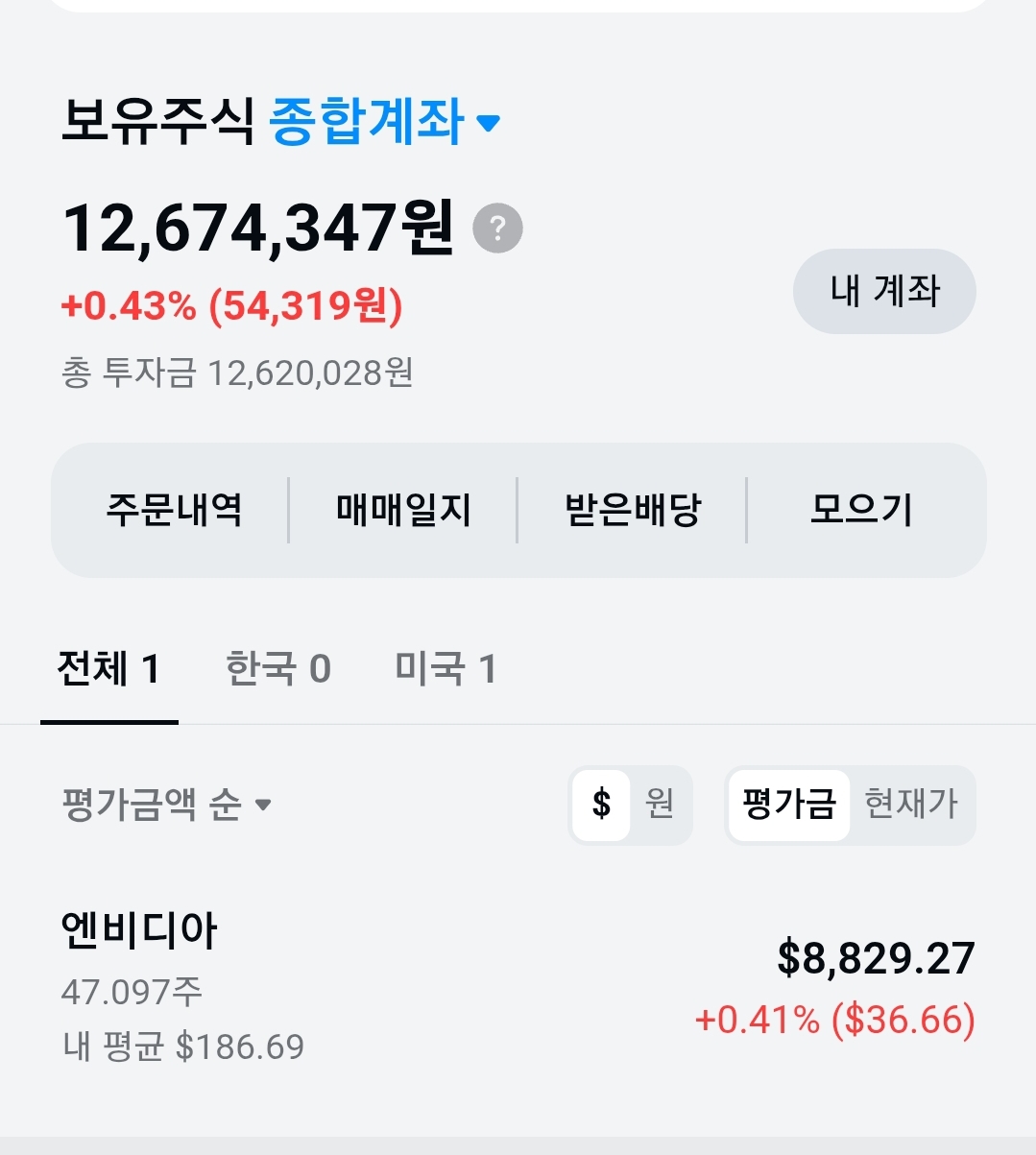Expand the 종합계좌 account dropdown
The width and height of the screenshot is (1036, 1155).
(x=384, y=122)
